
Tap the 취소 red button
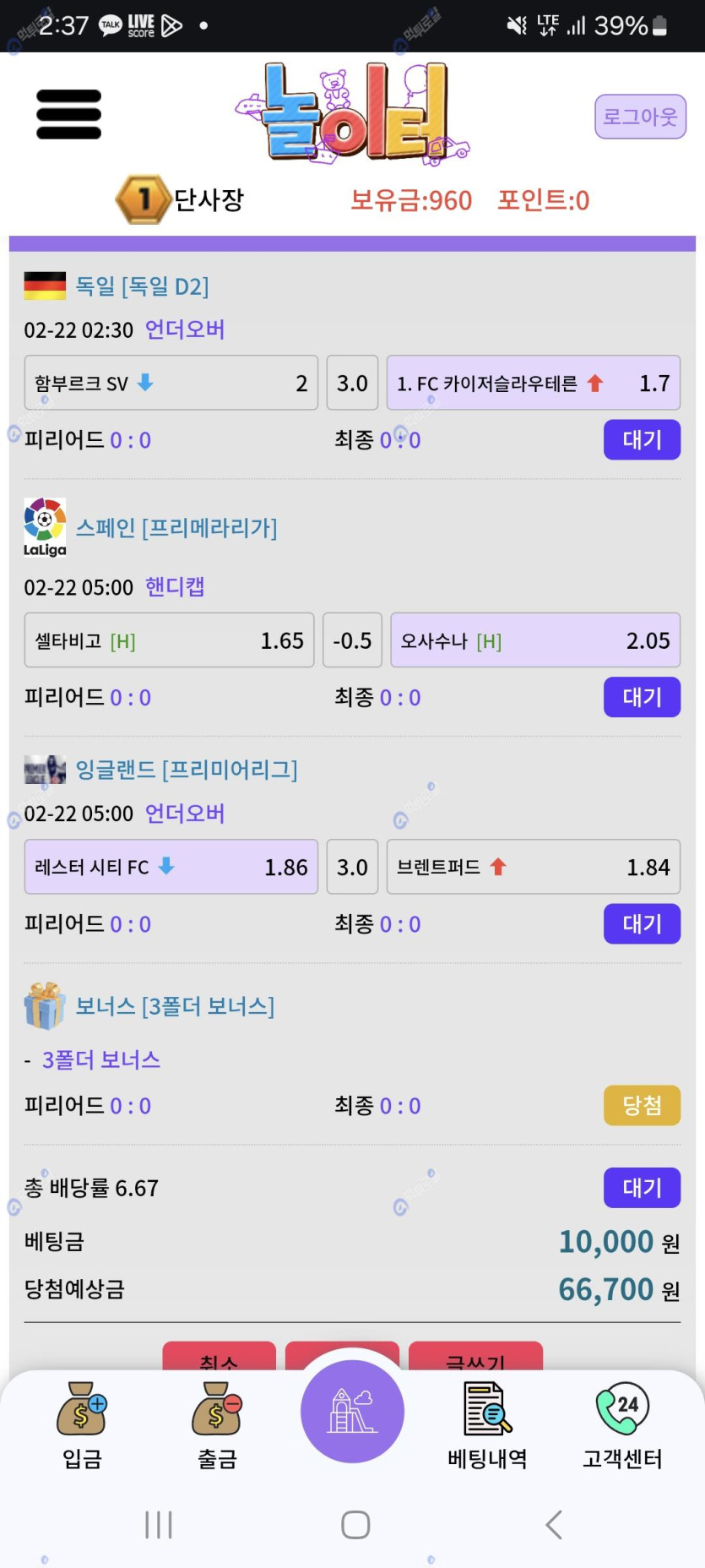click(220, 1358)
